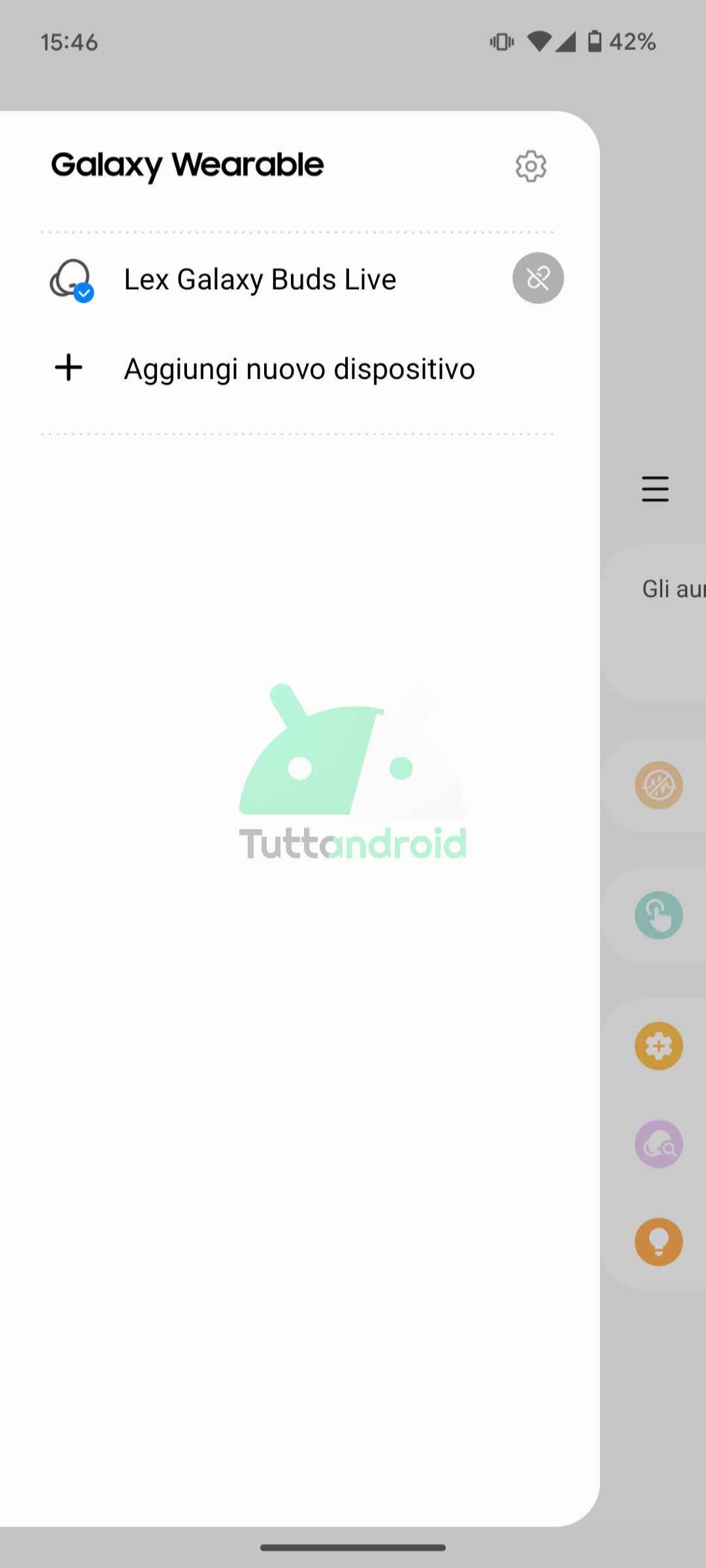Disconnect Lex Galaxy Buds Live link icon
706x1568 pixels.
(x=538, y=278)
